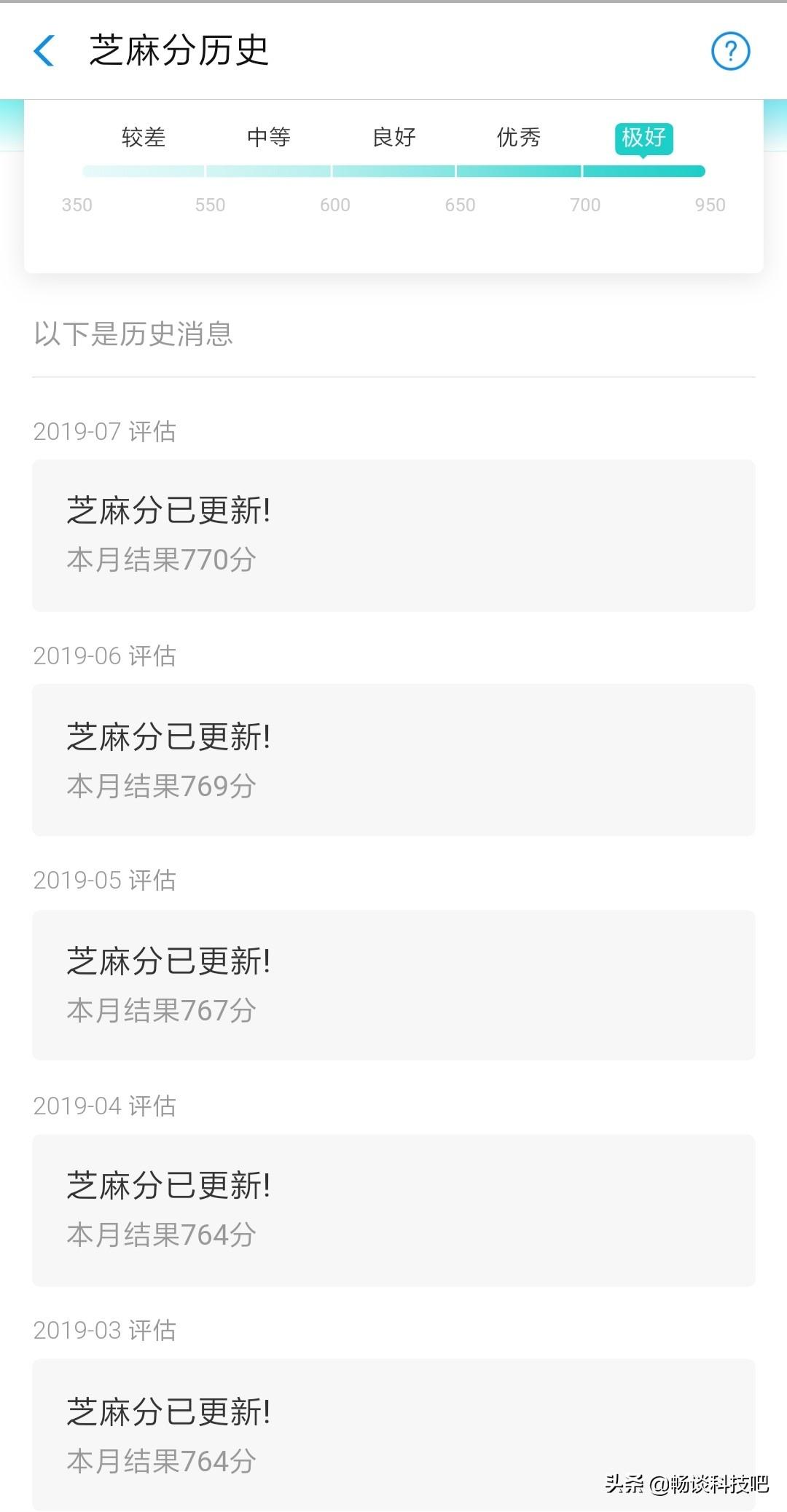Go back from 芝麻分历史 page

[44, 51]
